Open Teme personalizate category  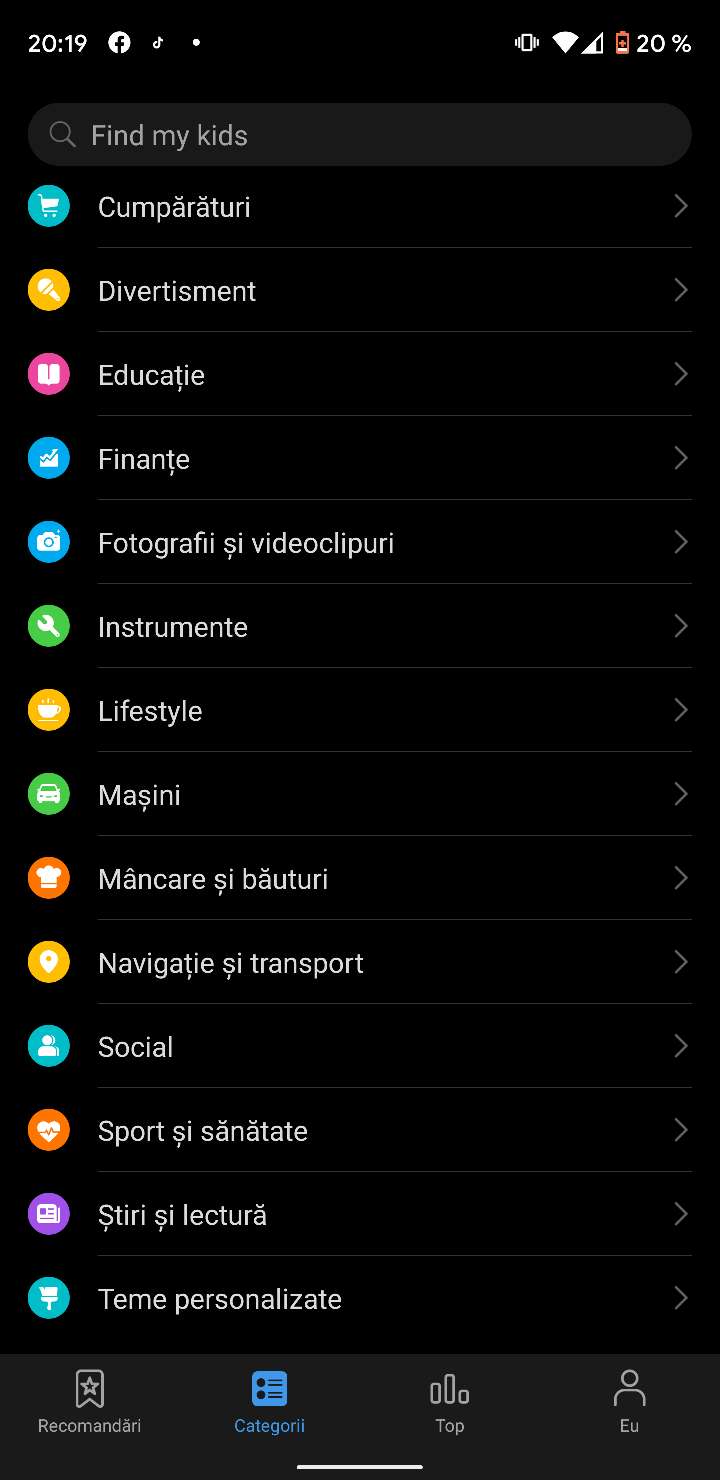[x=360, y=1299]
